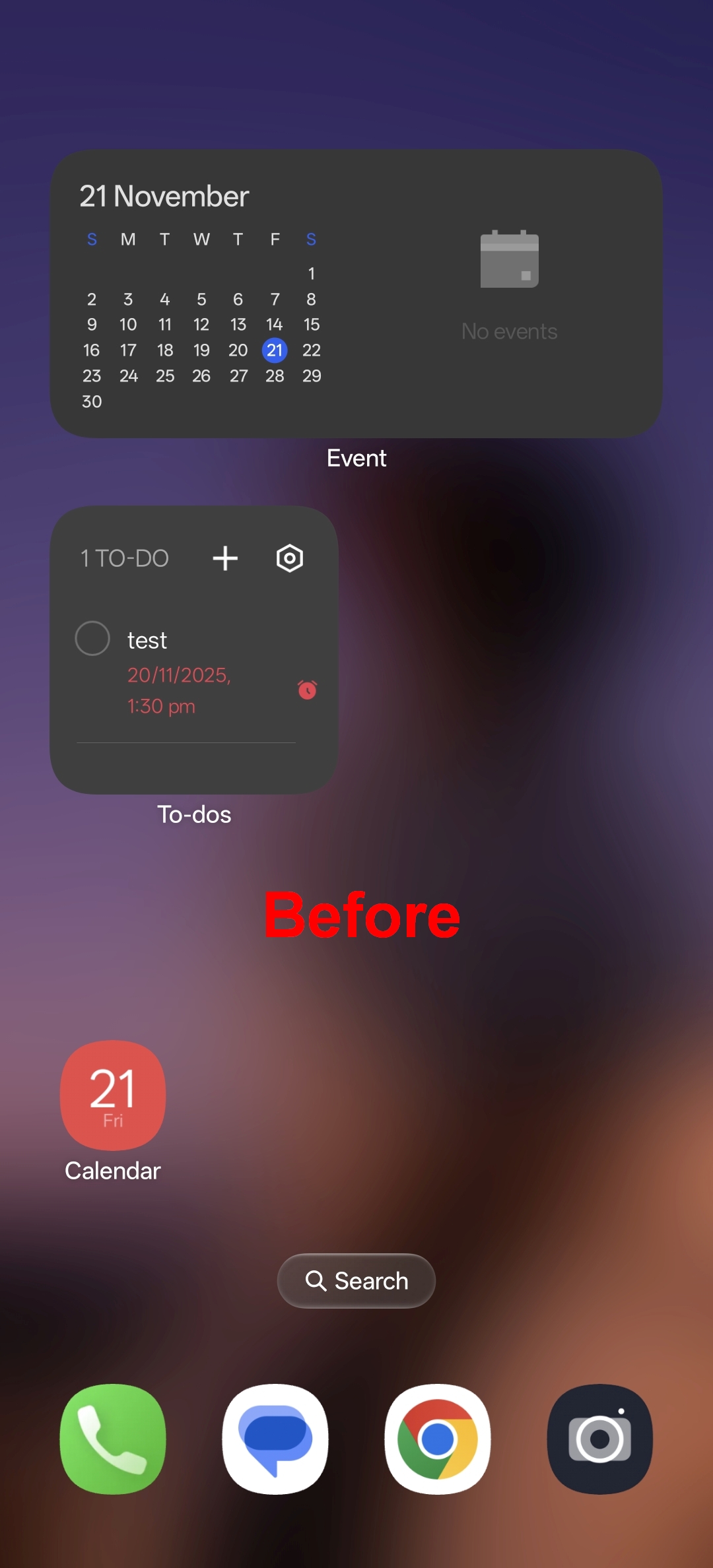Tap the highlighted date 21 in the calendar
This screenshot has height=1568, width=713.
tap(275, 350)
